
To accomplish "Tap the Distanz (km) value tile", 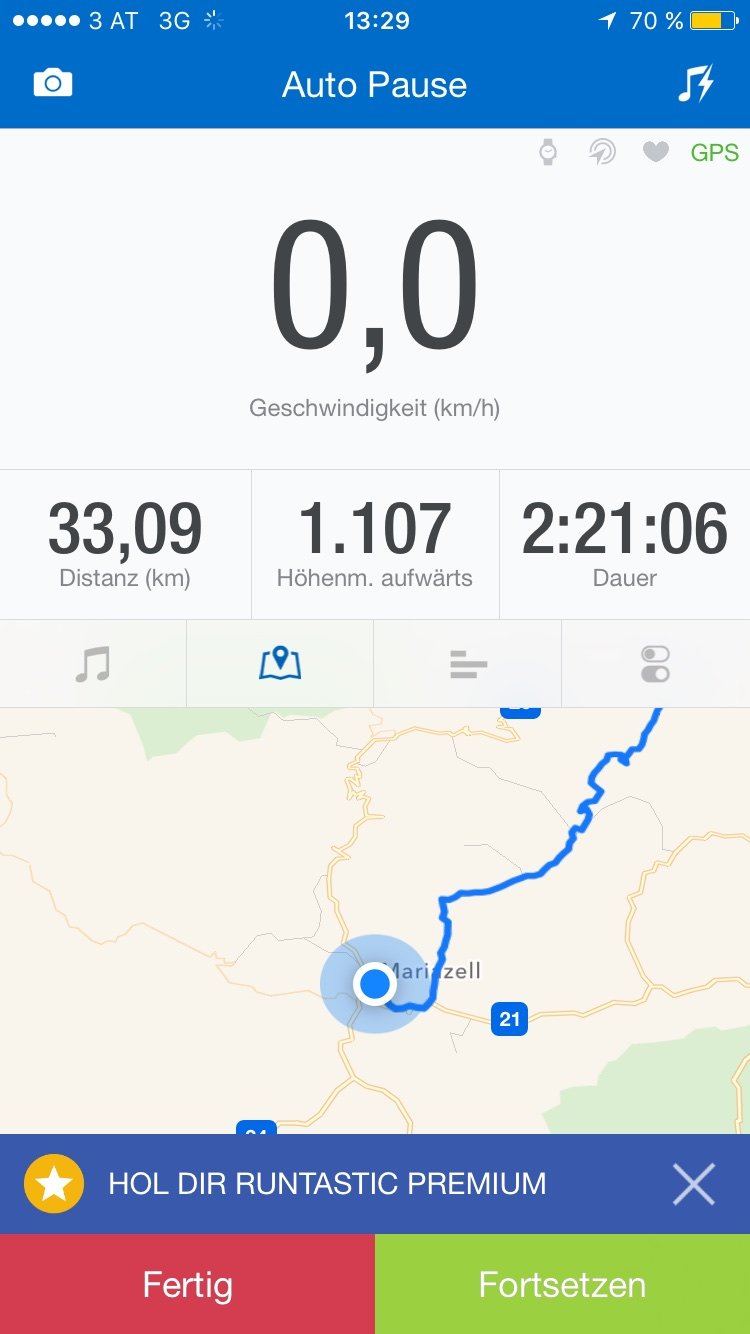I will tap(125, 545).
